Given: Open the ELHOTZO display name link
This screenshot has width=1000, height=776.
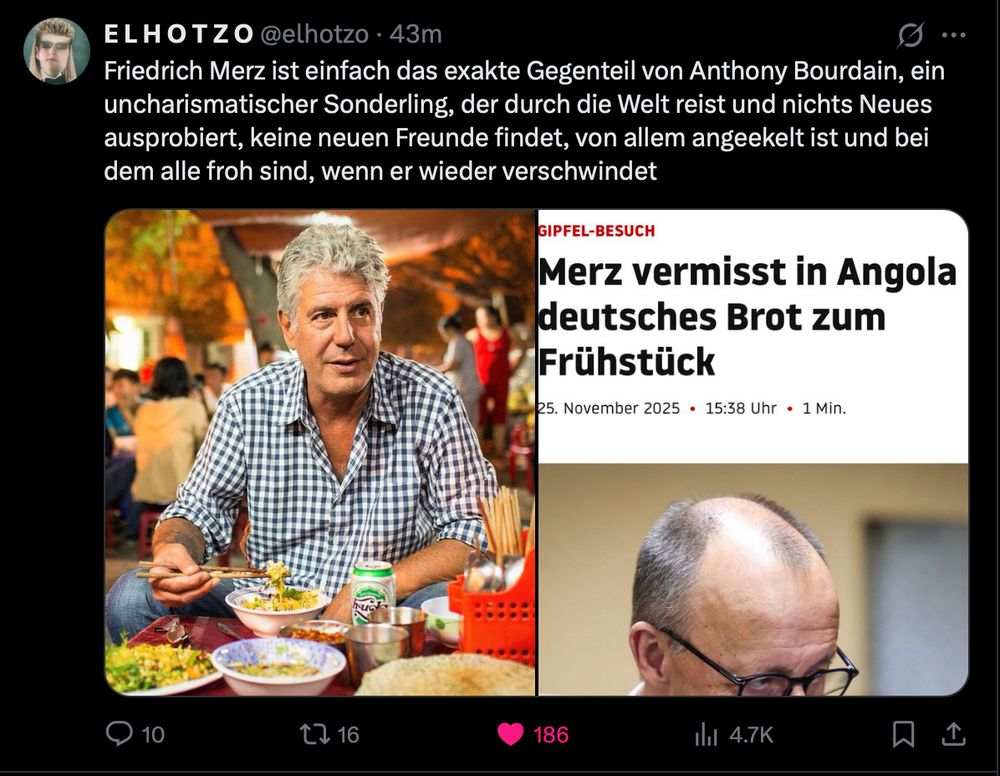Looking at the screenshot, I should click(179, 34).
